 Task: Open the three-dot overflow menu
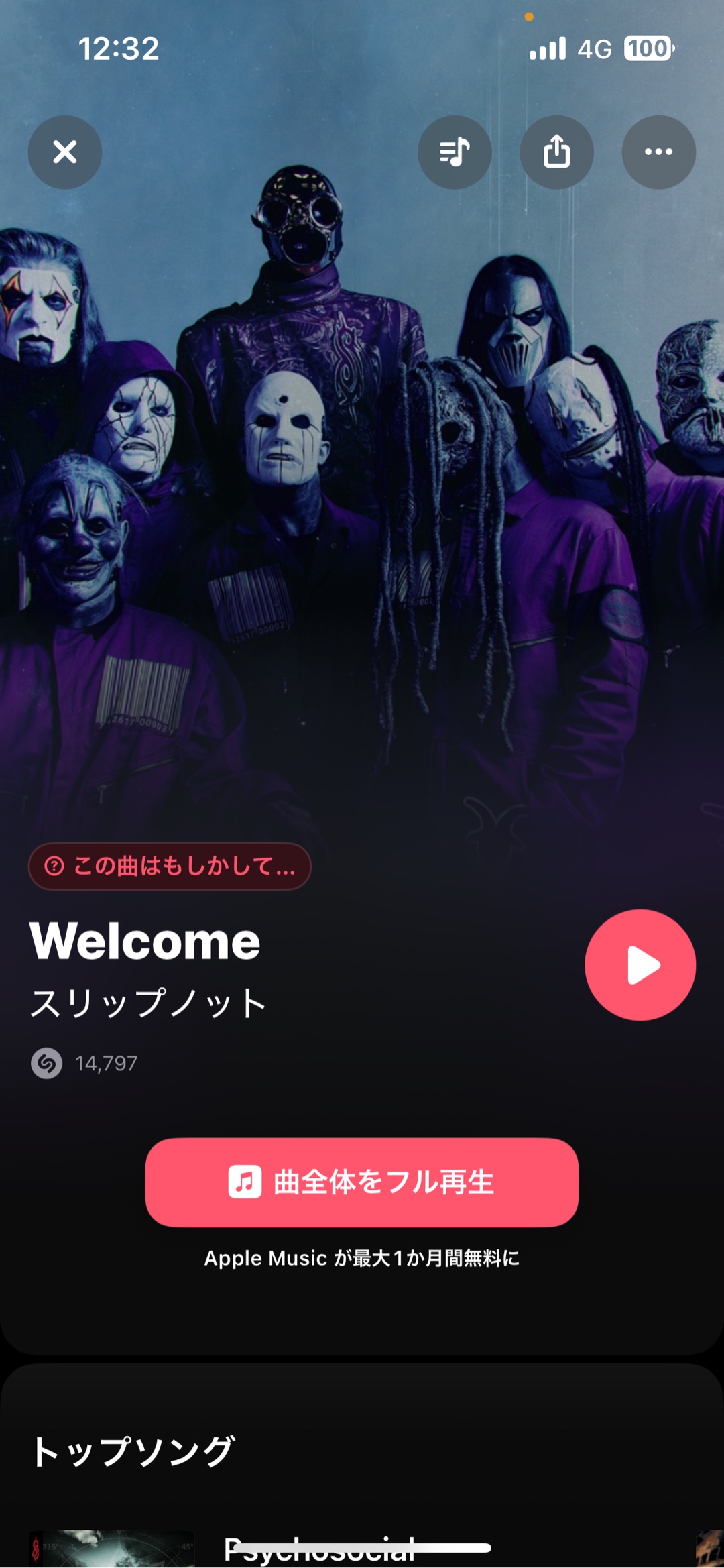tap(658, 152)
